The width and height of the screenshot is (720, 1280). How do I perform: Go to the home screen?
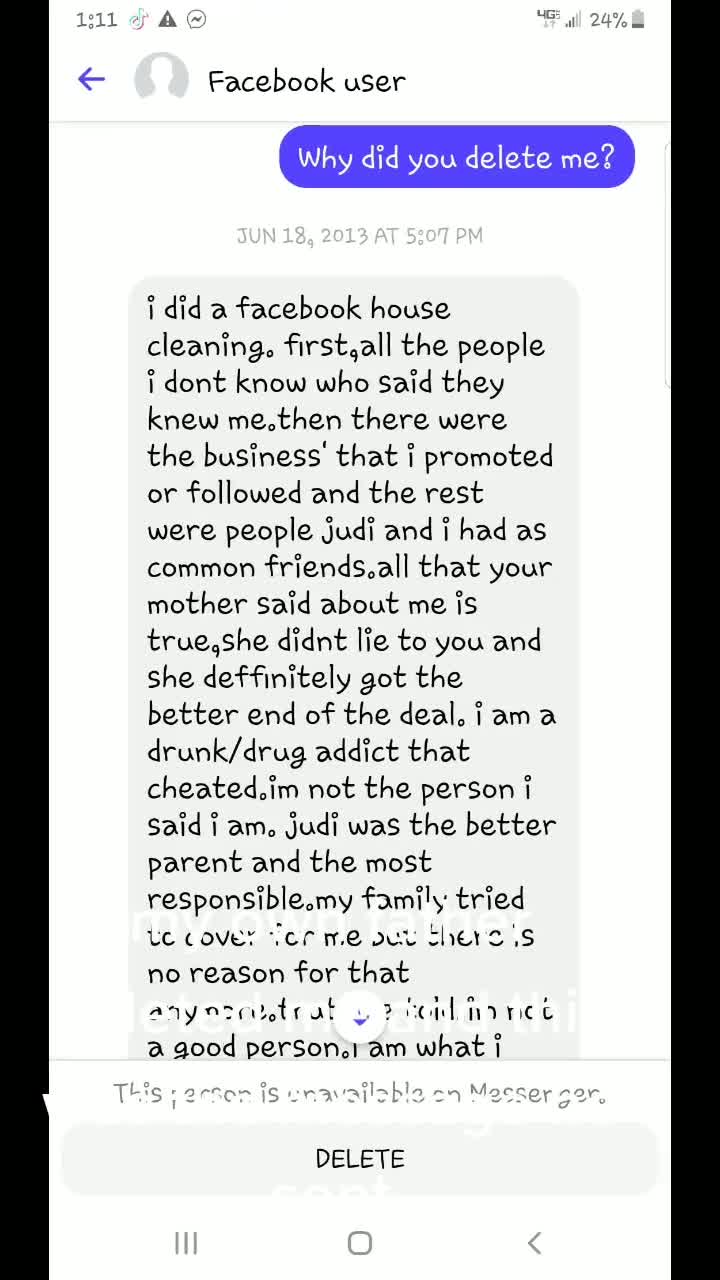[360, 1243]
